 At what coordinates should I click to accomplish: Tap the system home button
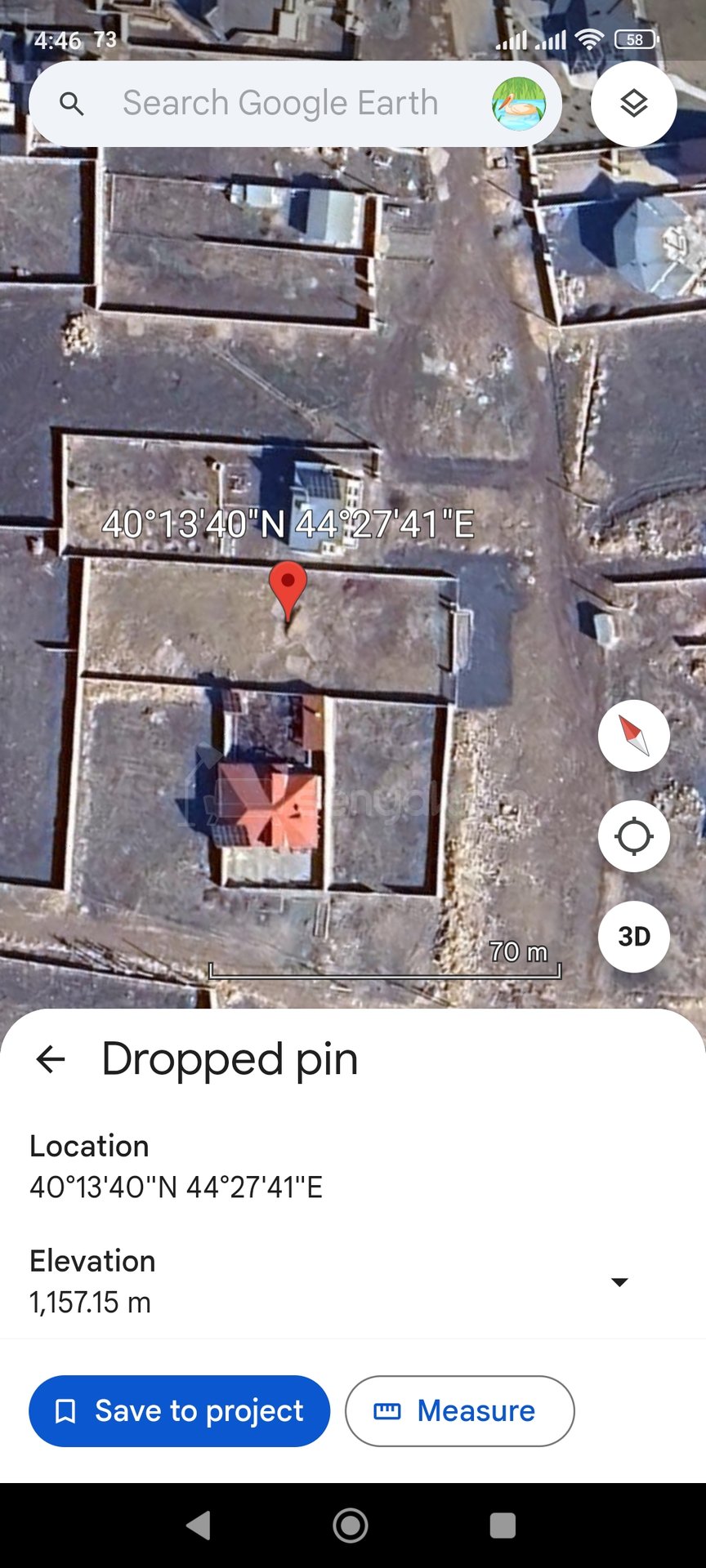(351, 1525)
